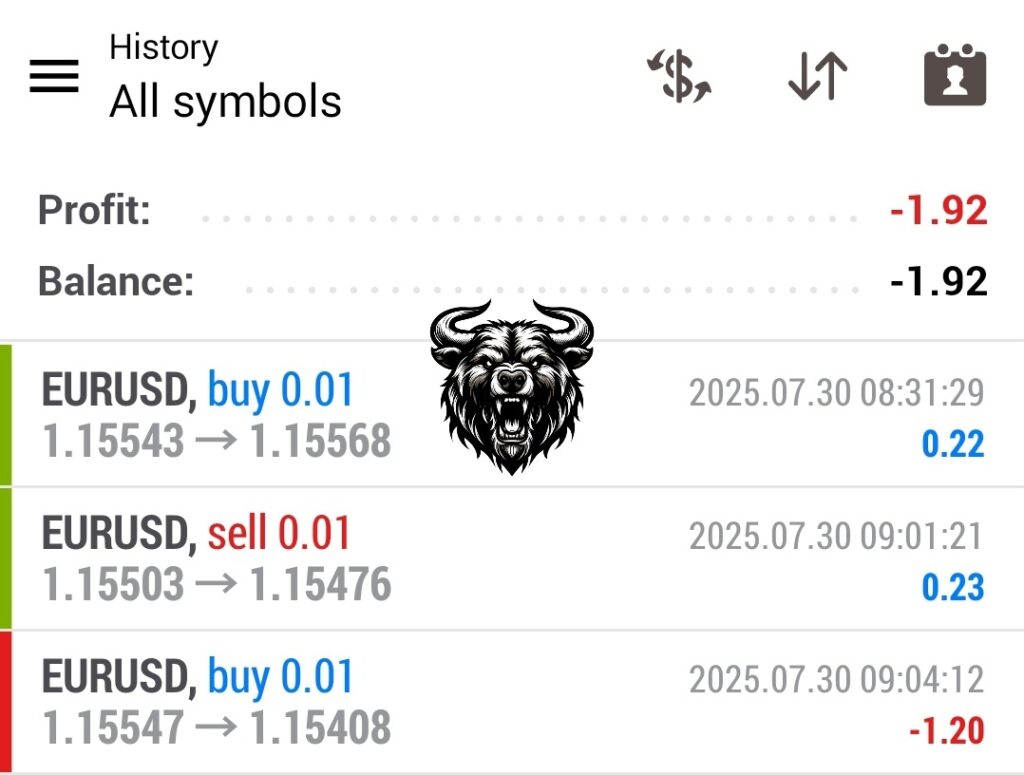This screenshot has height=775, width=1024.
Task: Choose a history date period
Action: coord(954,77)
